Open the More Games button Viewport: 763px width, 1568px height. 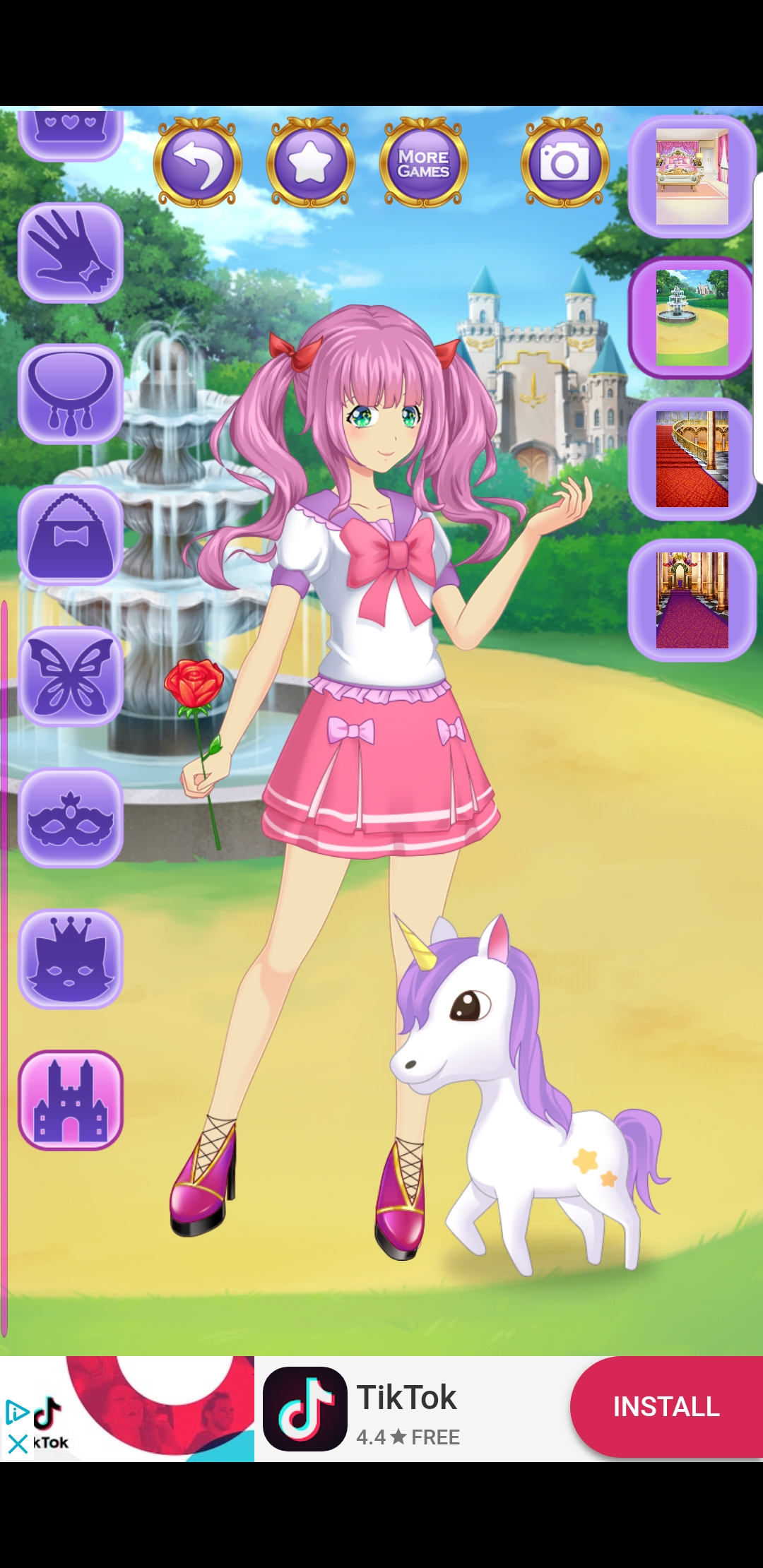[x=424, y=163]
